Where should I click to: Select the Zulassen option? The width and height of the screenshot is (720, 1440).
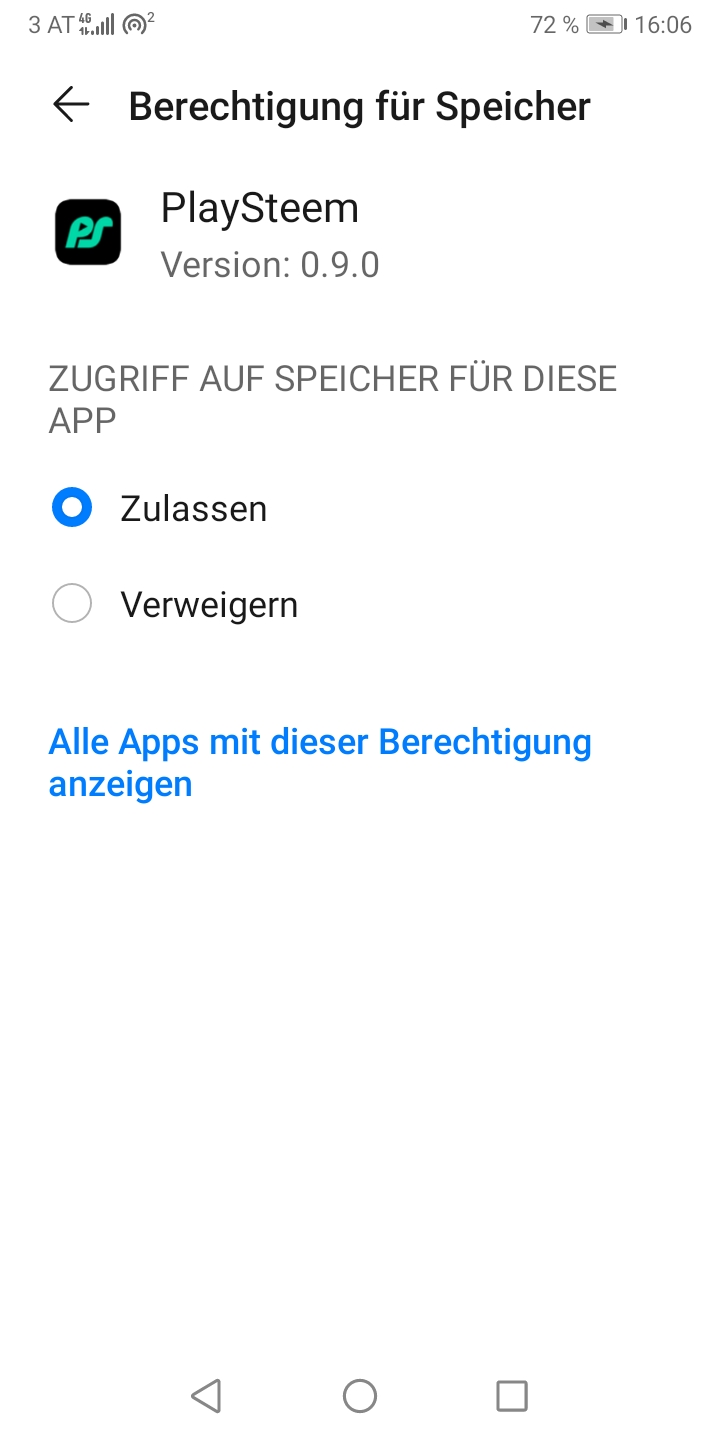[x=360, y=508]
